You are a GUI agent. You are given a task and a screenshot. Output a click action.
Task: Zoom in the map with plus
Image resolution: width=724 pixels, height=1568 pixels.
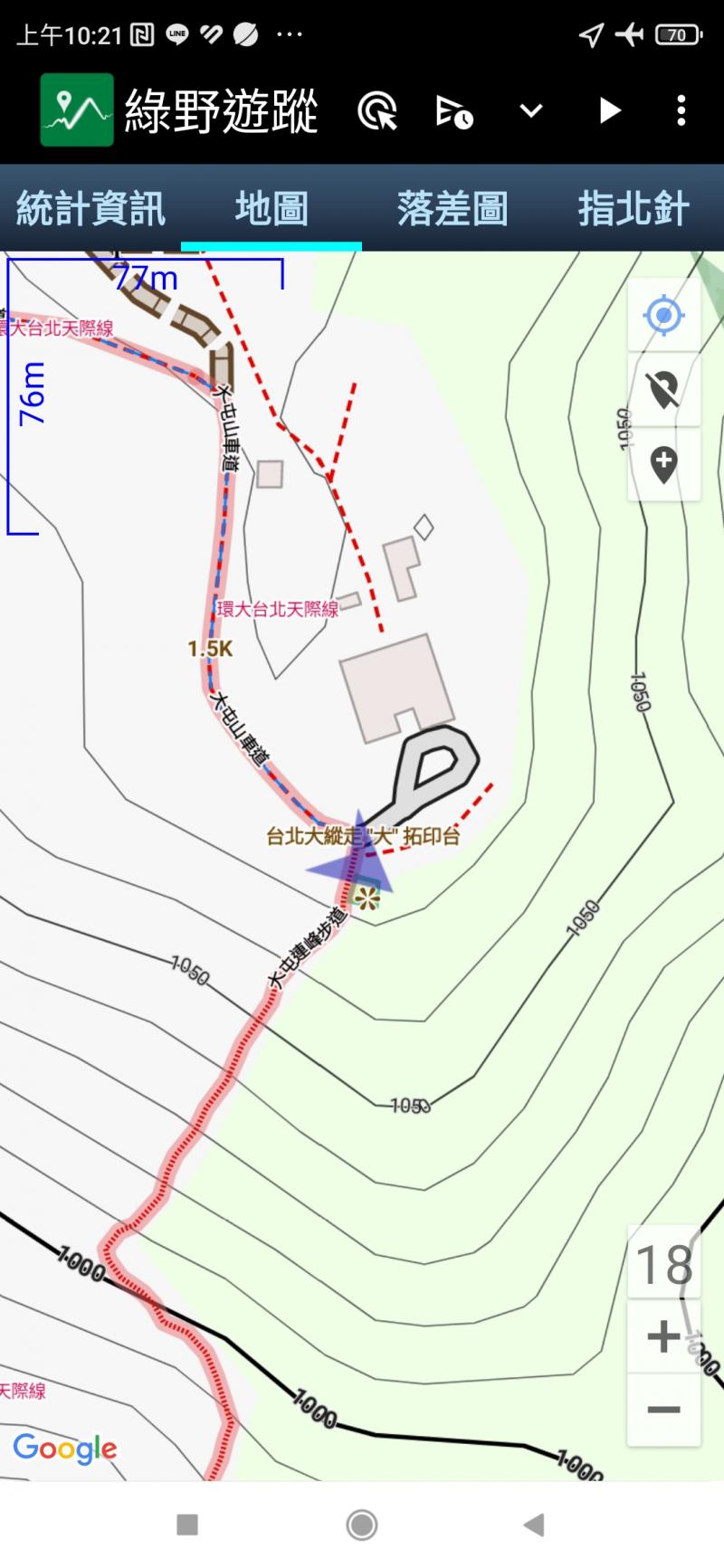point(664,1336)
